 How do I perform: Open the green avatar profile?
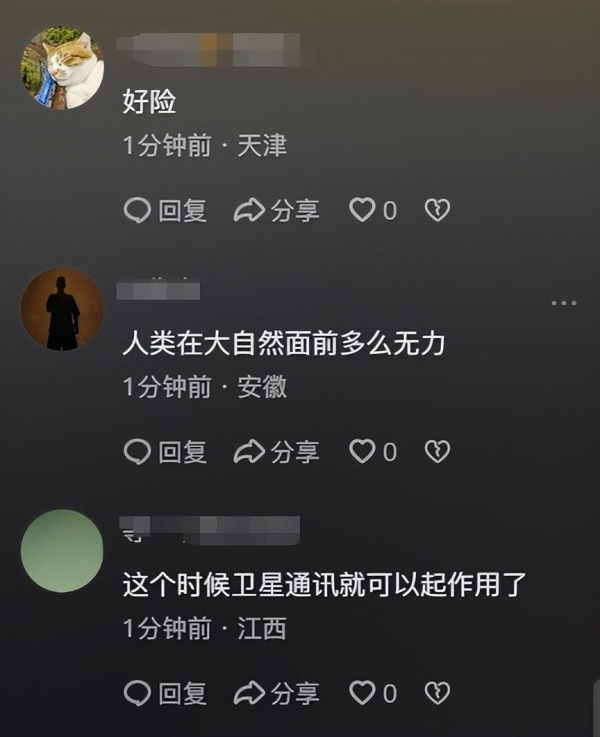point(62,551)
